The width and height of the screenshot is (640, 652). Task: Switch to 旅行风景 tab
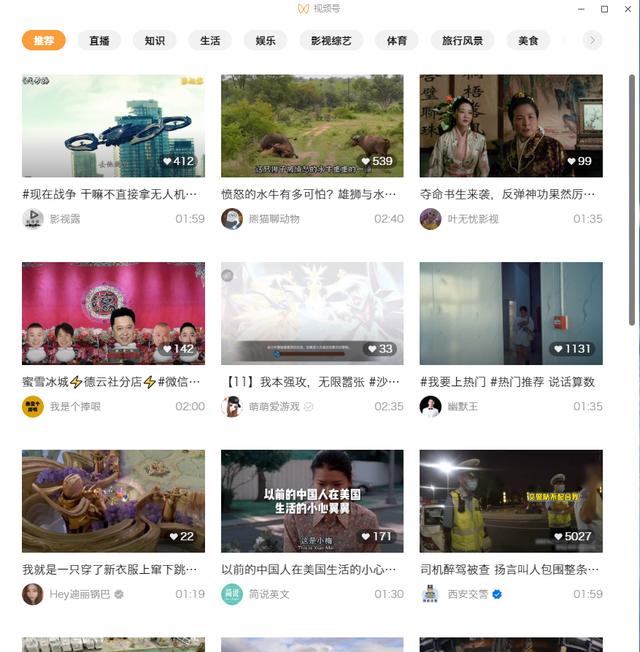[462, 41]
